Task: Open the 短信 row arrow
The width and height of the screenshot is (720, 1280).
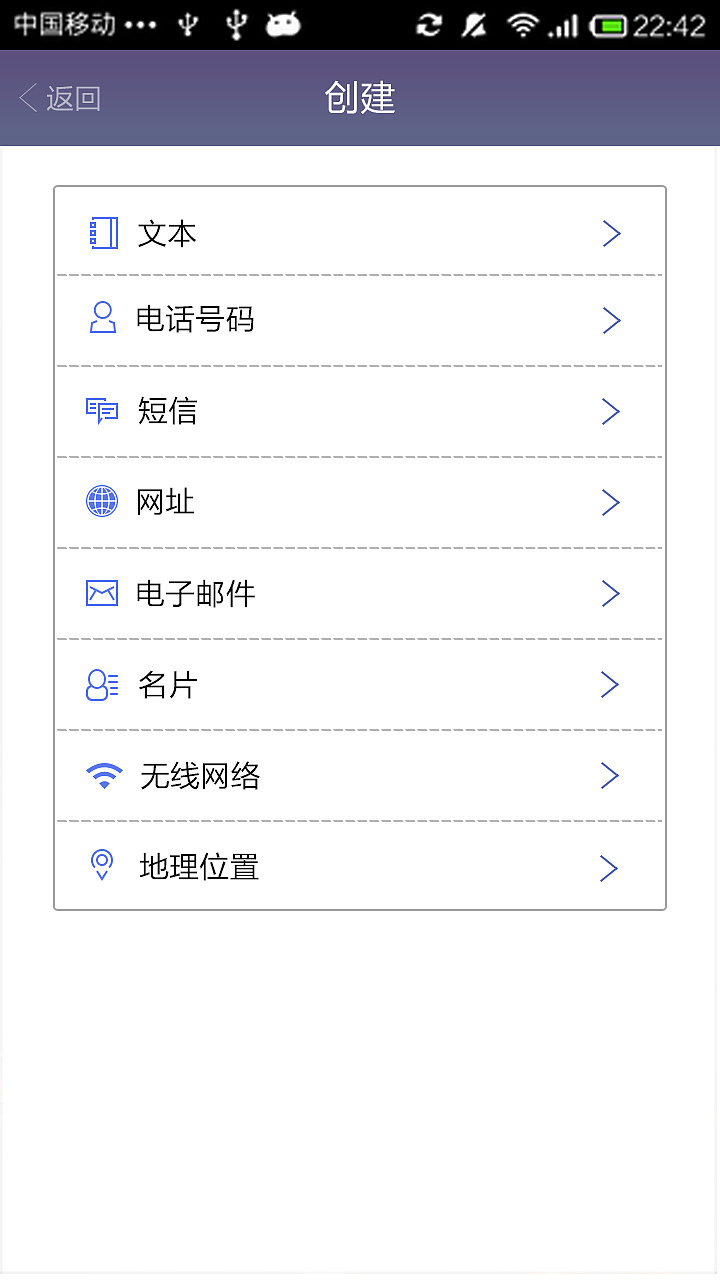Action: pyautogui.click(x=611, y=411)
